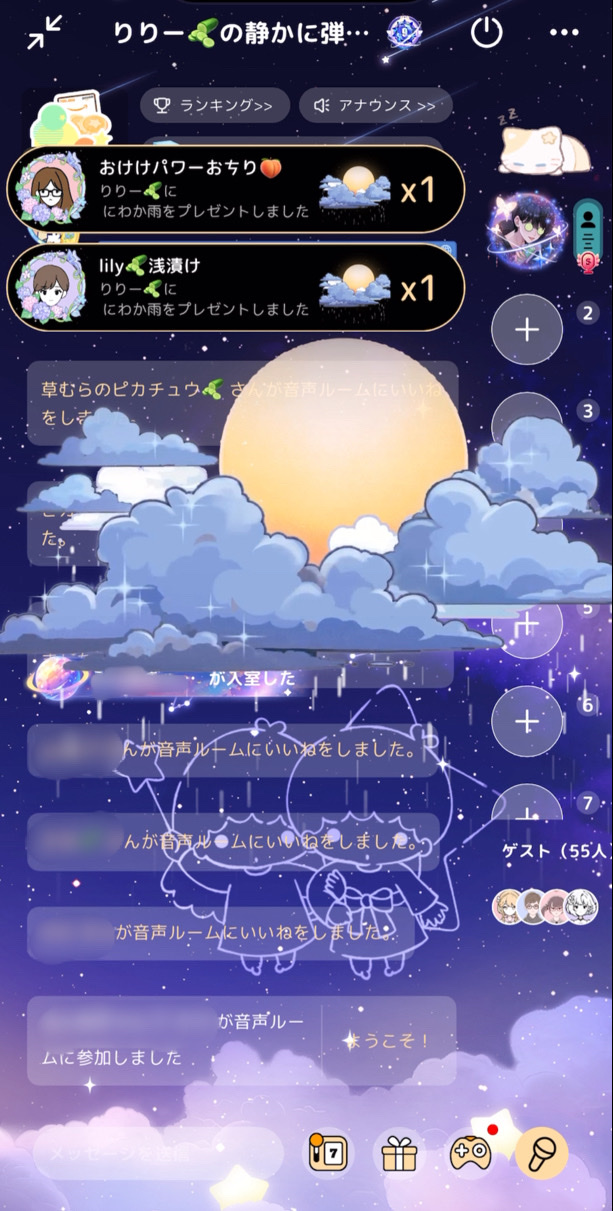
Task: Open the ランキング leaderboard
Action: [x=214, y=105]
